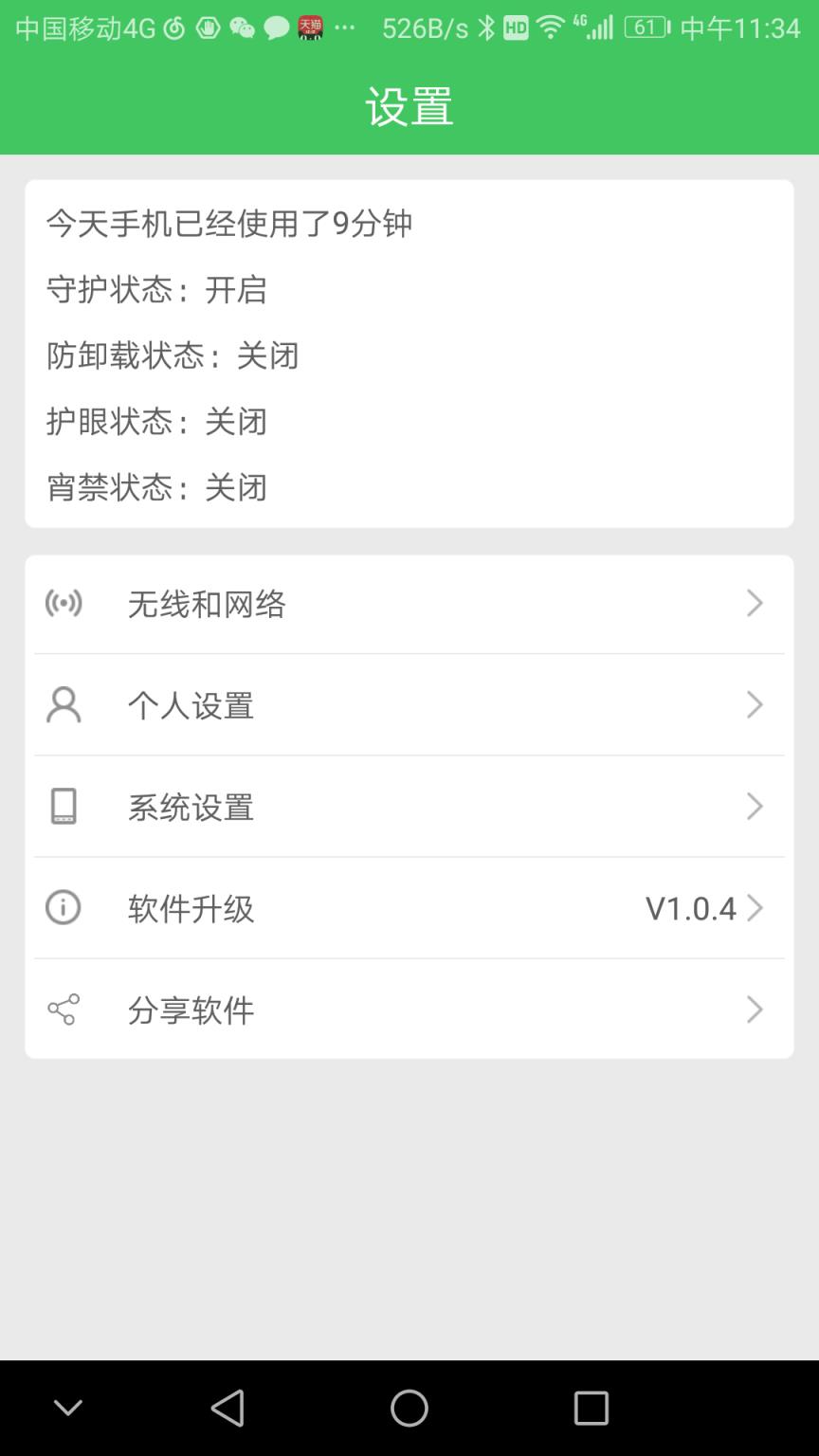Hide the navigation bar with down arrow

(68, 1409)
